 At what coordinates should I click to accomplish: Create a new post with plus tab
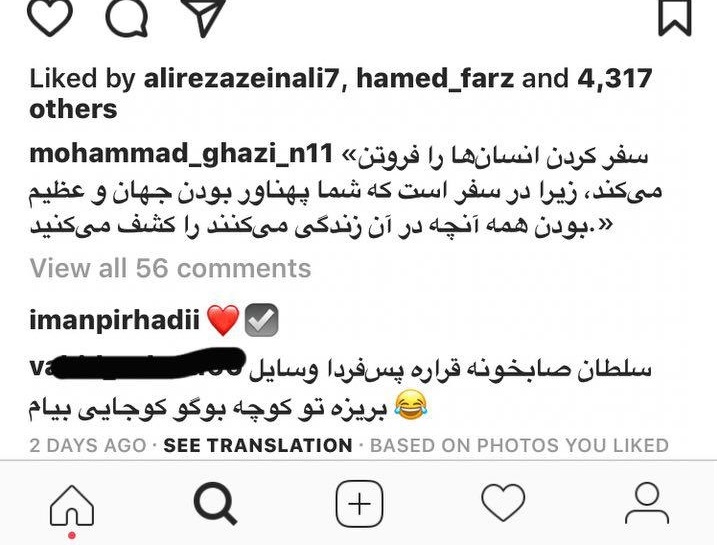tap(359, 503)
